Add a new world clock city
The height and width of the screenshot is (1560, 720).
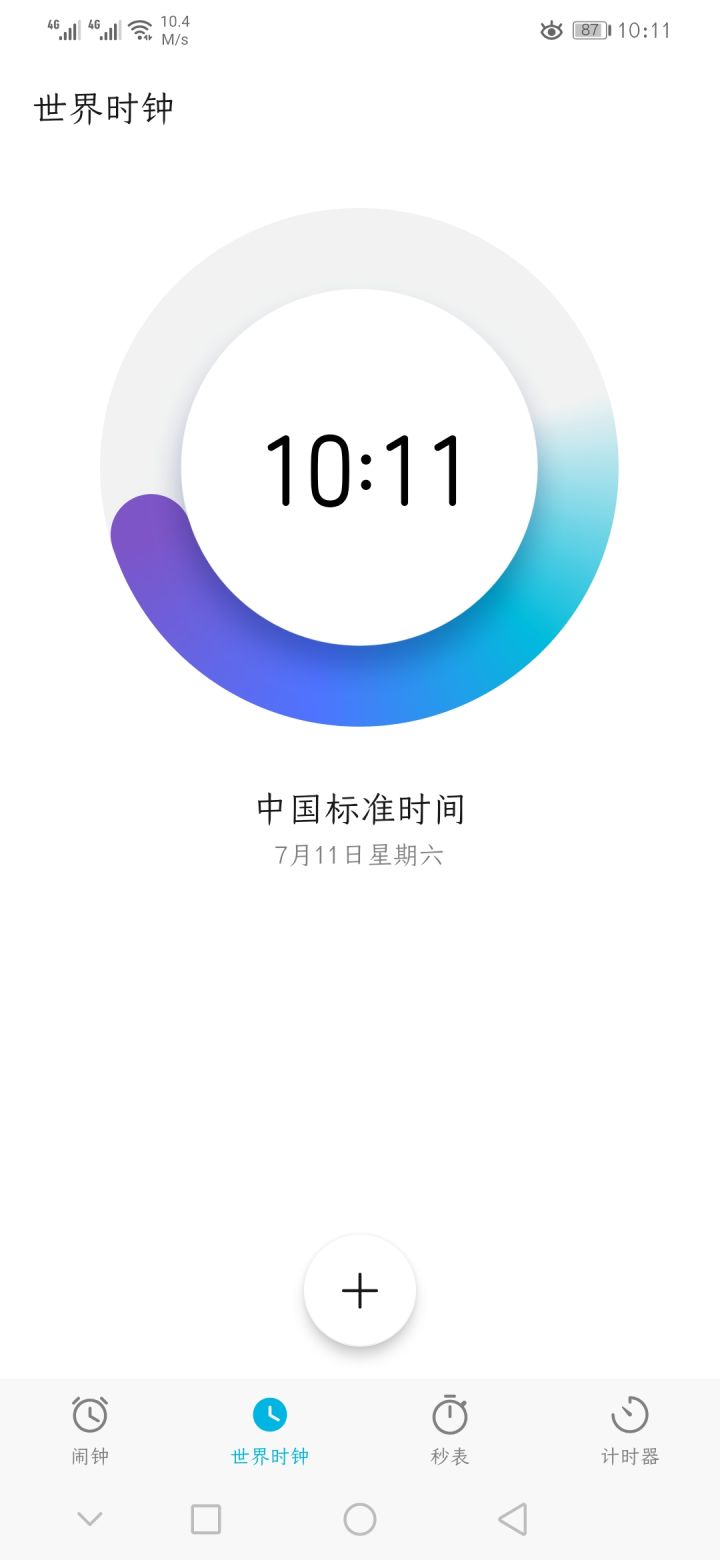pyautogui.click(x=360, y=1290)
